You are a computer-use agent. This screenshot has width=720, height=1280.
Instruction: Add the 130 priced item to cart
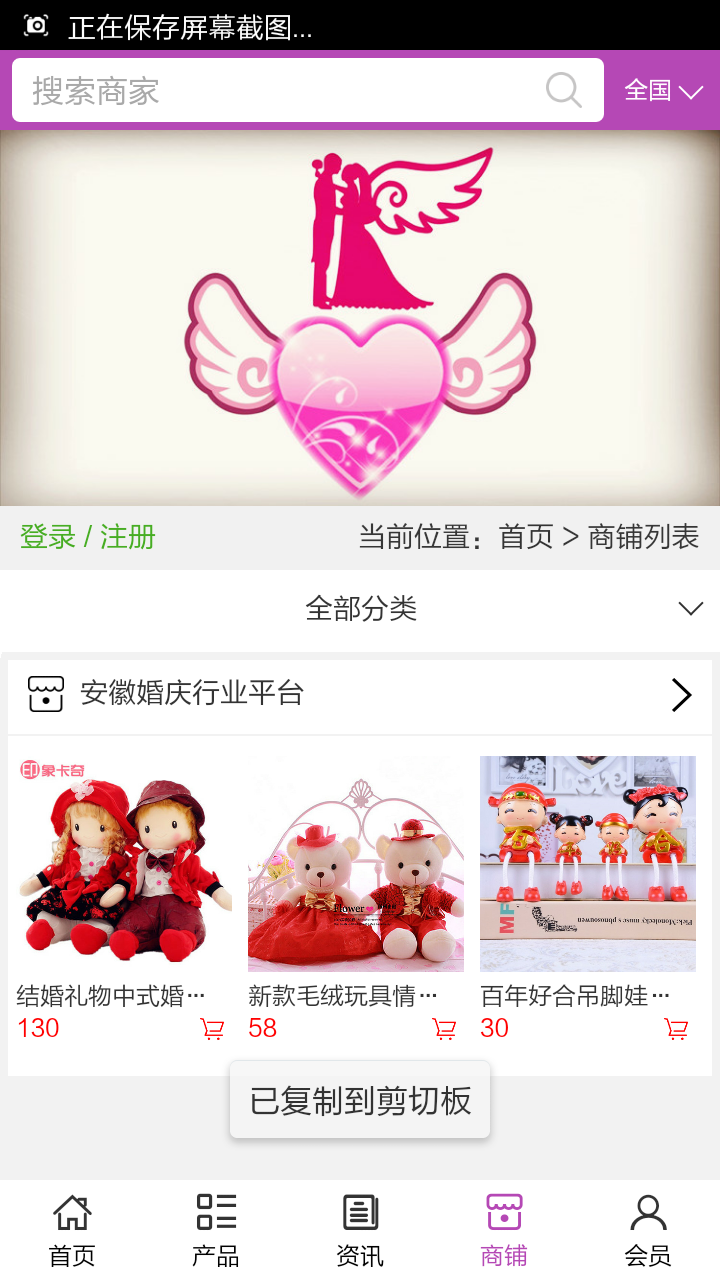pos(212,1028)
